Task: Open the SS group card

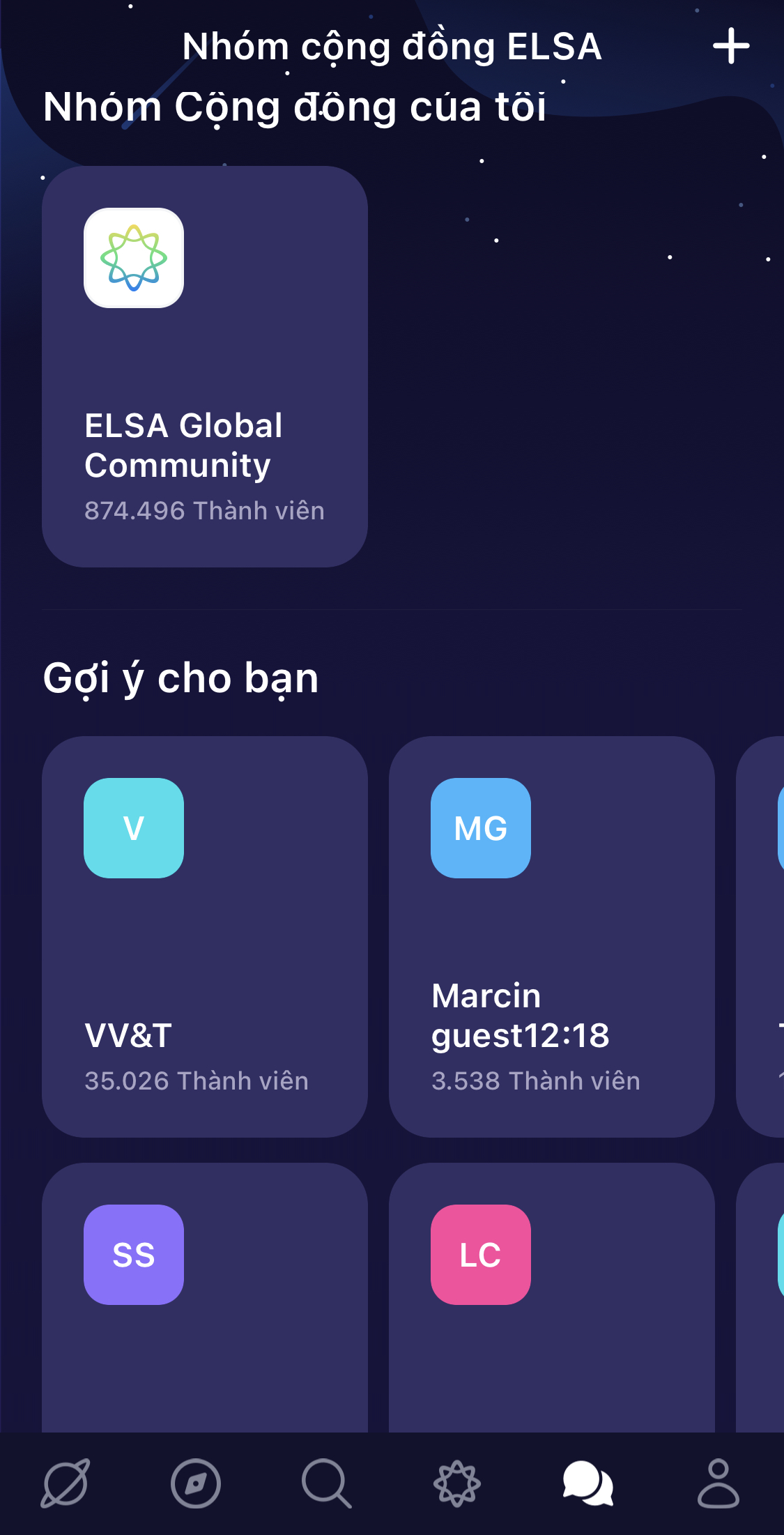Action: click(204, 1297)
